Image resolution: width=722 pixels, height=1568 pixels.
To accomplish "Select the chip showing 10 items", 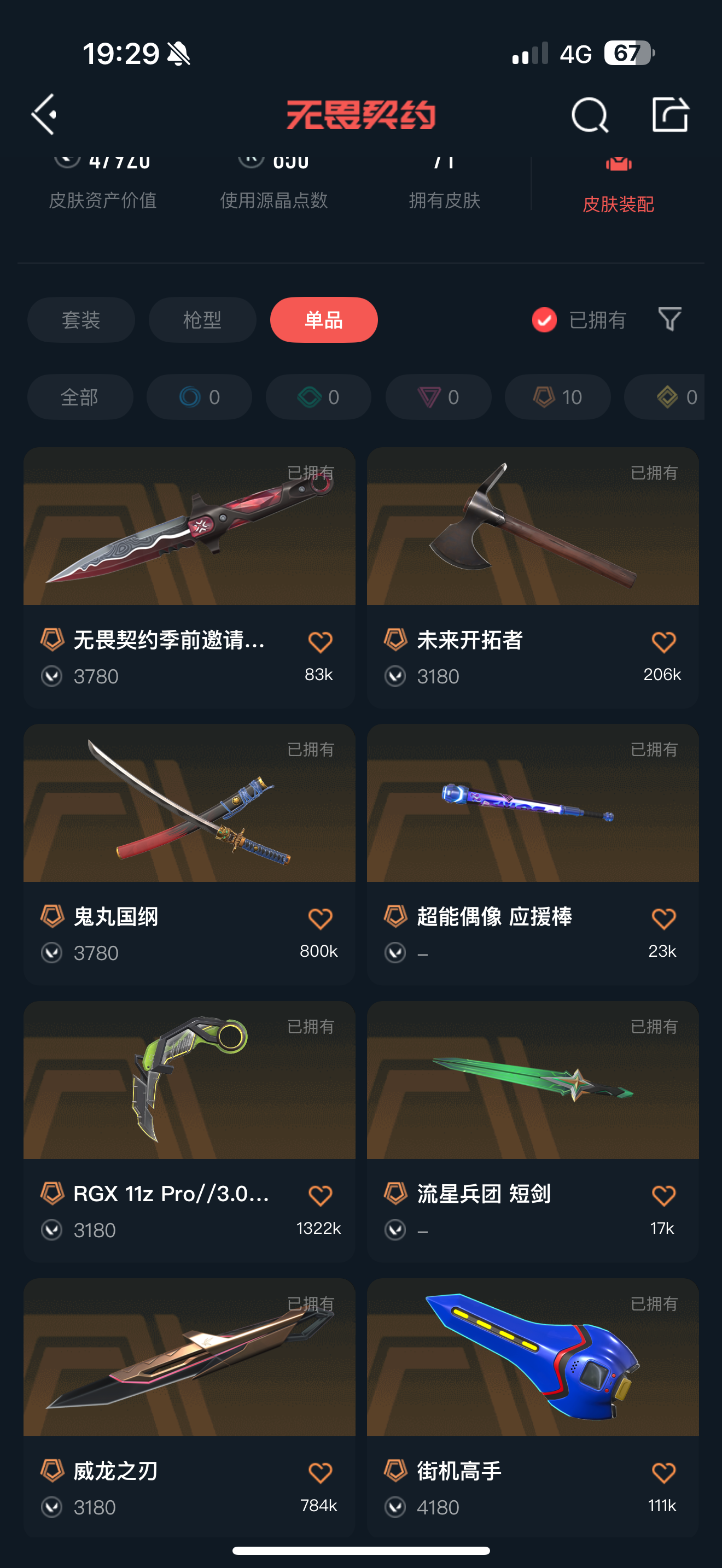I will 557,397.
